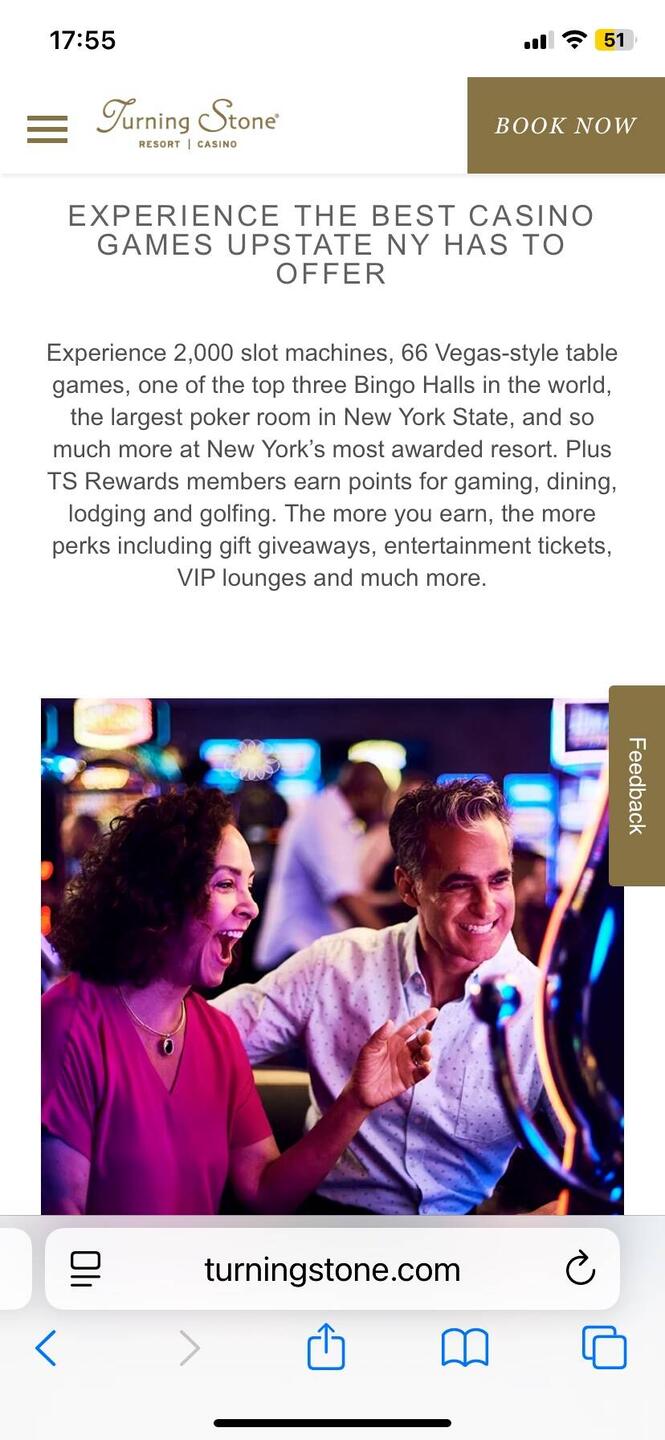The width and height of the screenshot is (665, 1440).
Task: Open the hamburger navigation menu
Action: 47,129
